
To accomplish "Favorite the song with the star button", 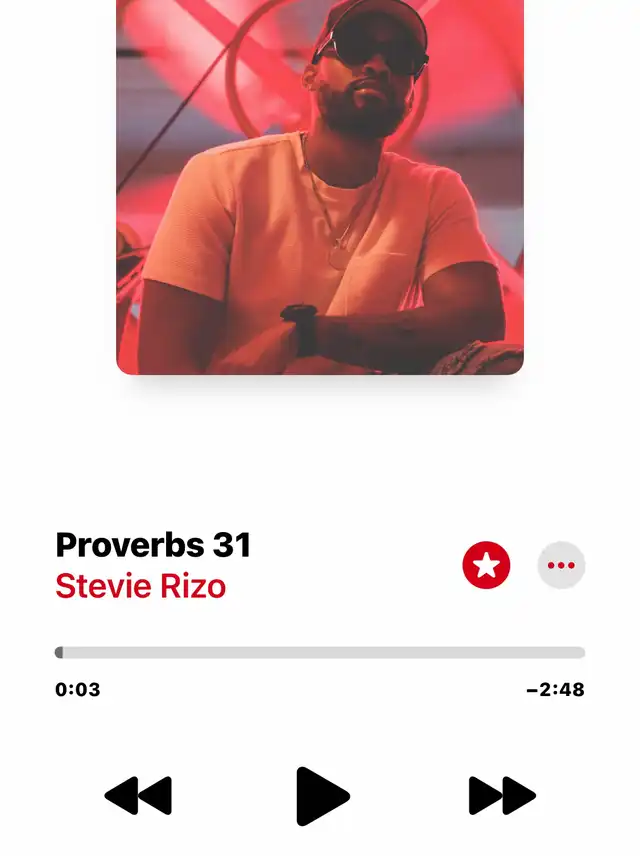I will pyautogui.click(x=486, y=565).
